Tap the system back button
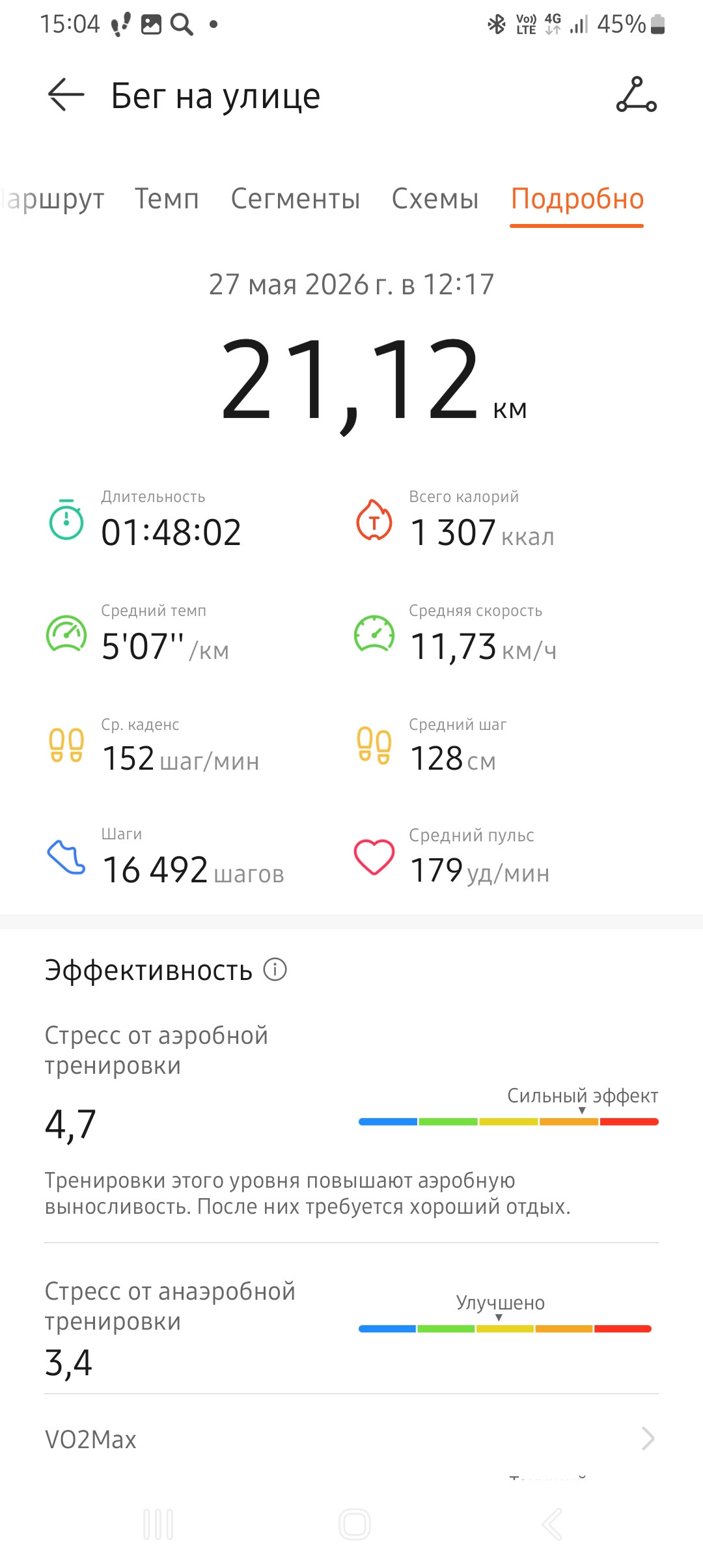 tap(551, 1524)
